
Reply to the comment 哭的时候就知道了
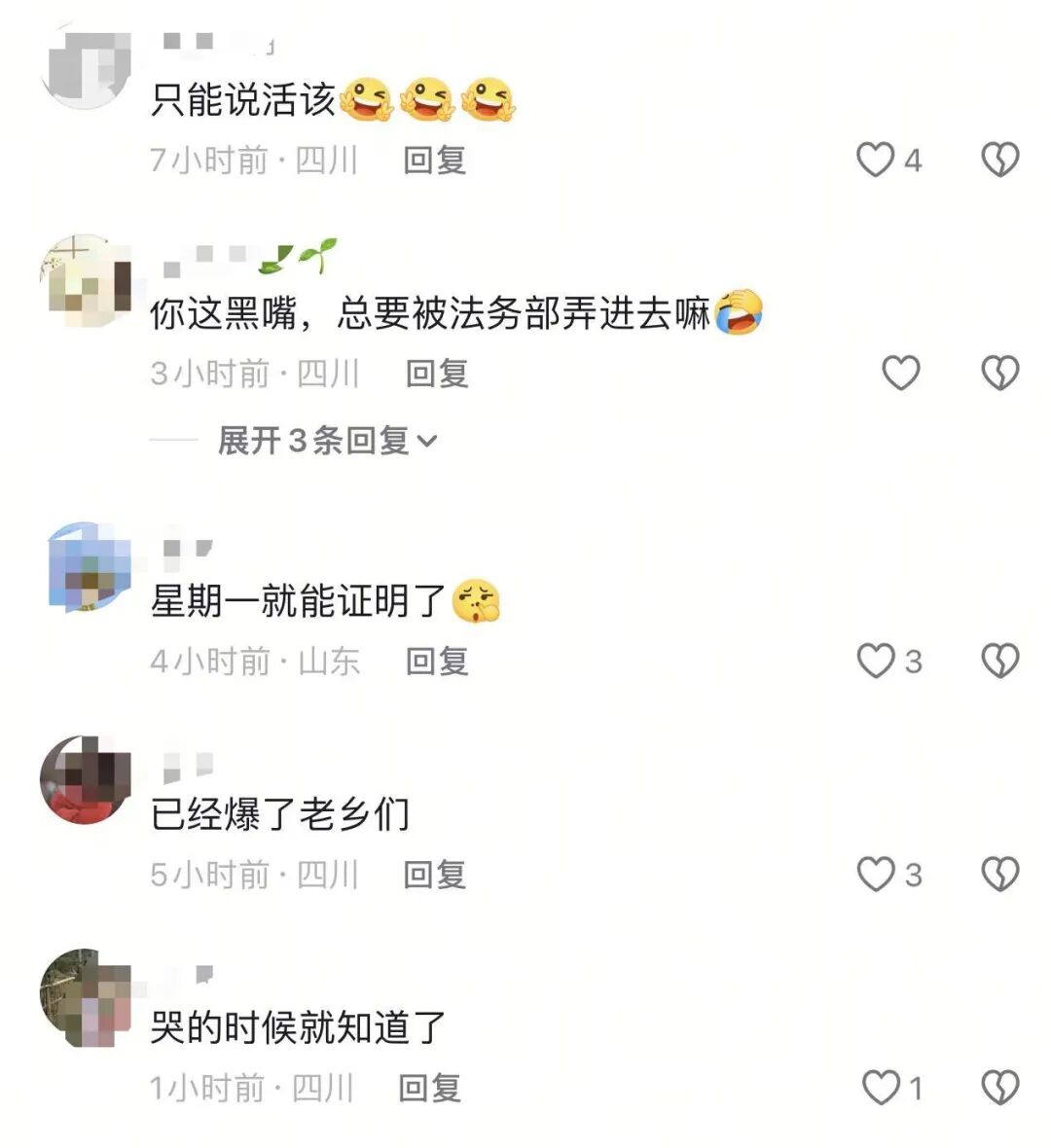(x=429, y=1087)
